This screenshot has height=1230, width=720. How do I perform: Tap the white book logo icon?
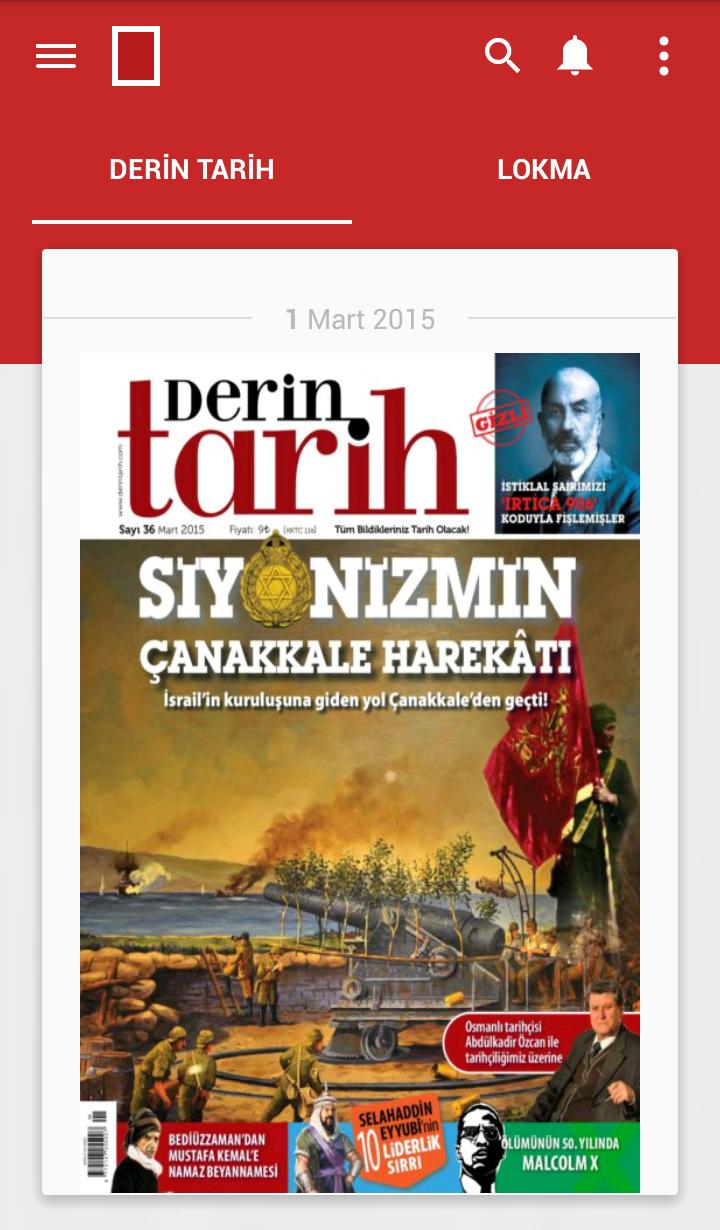136,56
